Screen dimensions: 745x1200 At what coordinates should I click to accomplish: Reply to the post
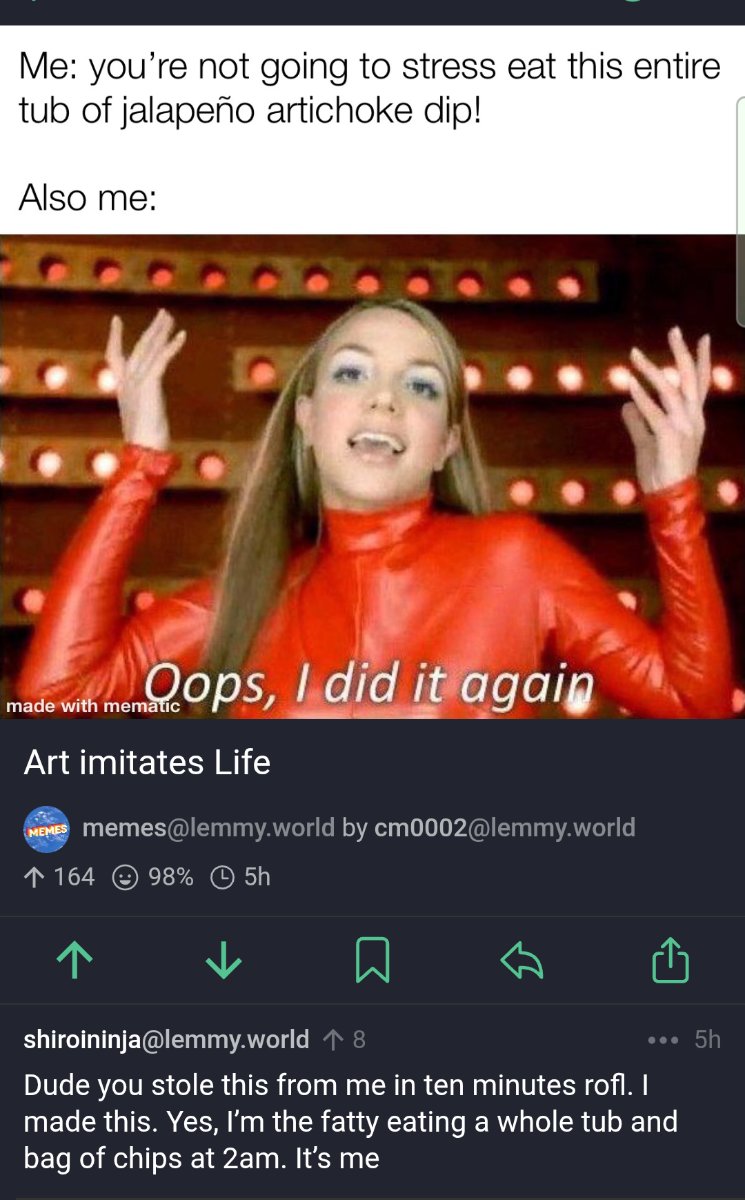tap(520, 961)
